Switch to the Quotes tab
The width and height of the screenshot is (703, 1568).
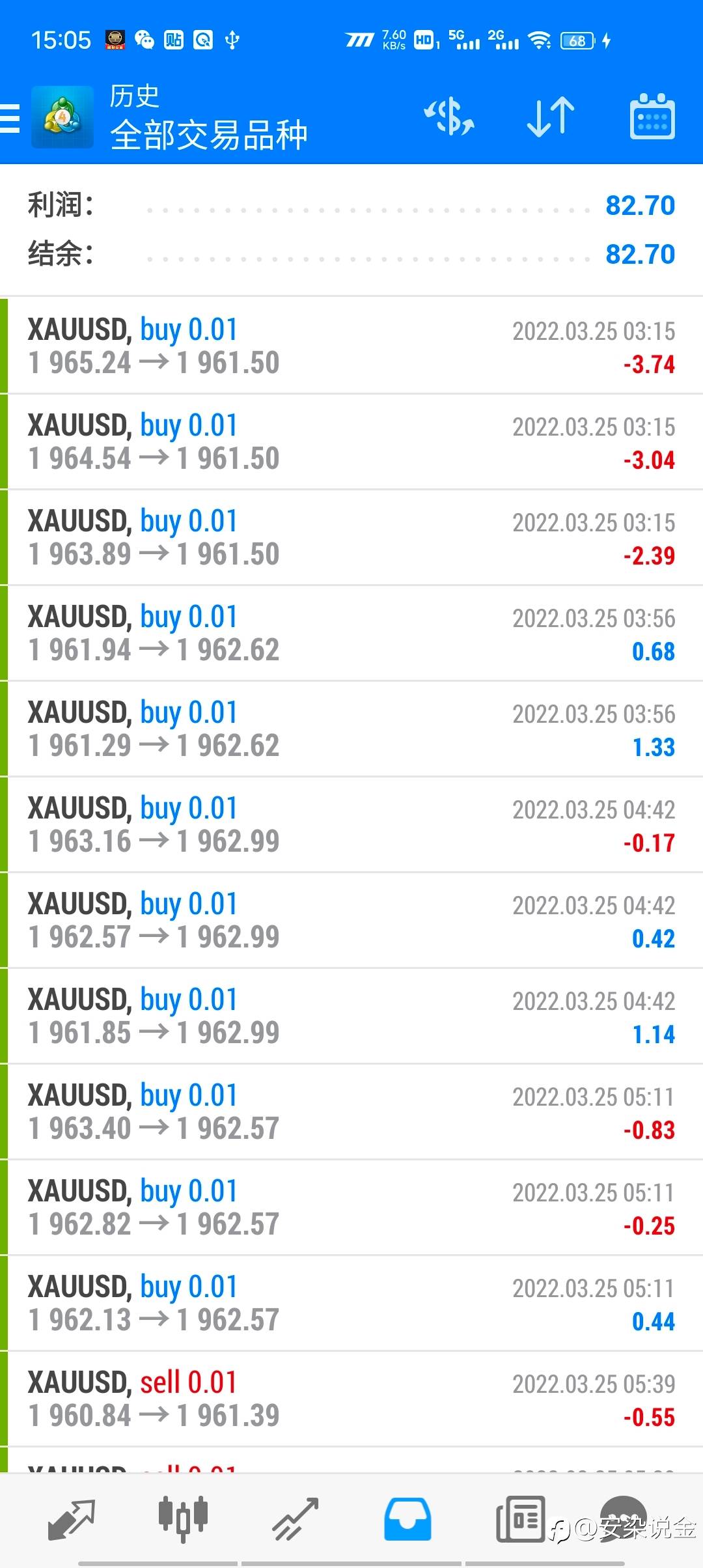tap(72, 1520)
